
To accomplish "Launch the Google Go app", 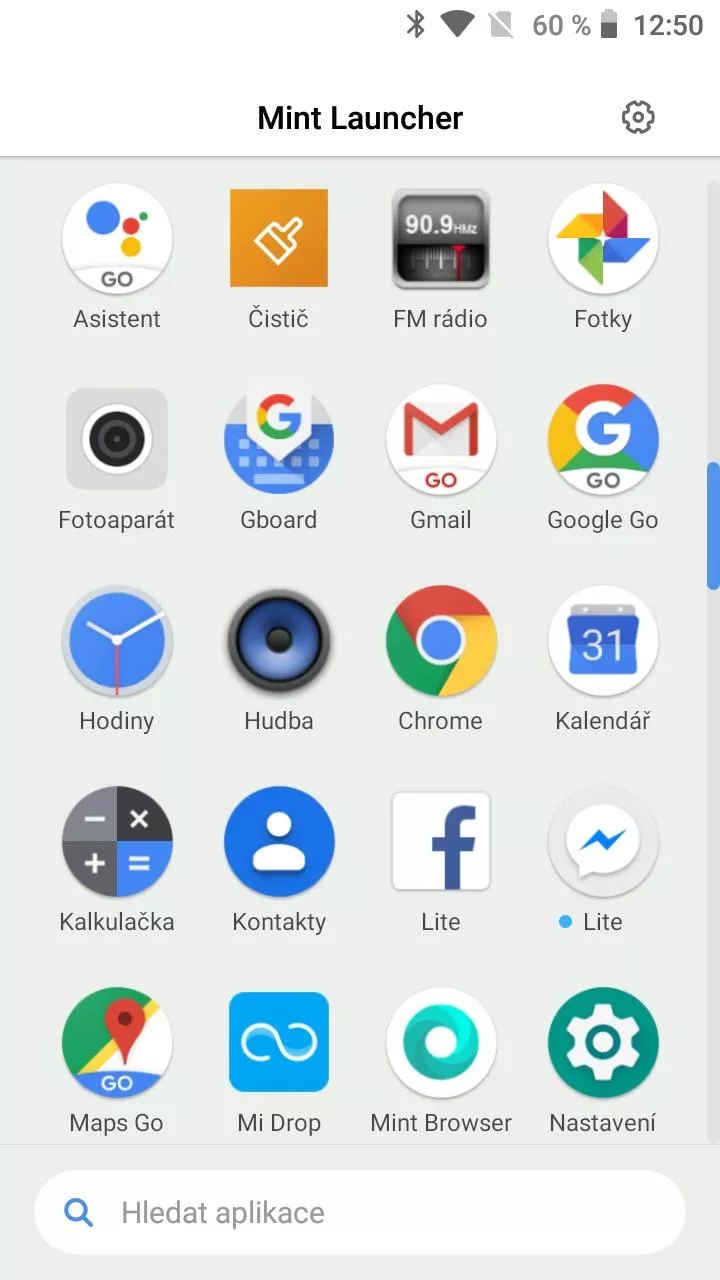I will (x=603, y=440).
